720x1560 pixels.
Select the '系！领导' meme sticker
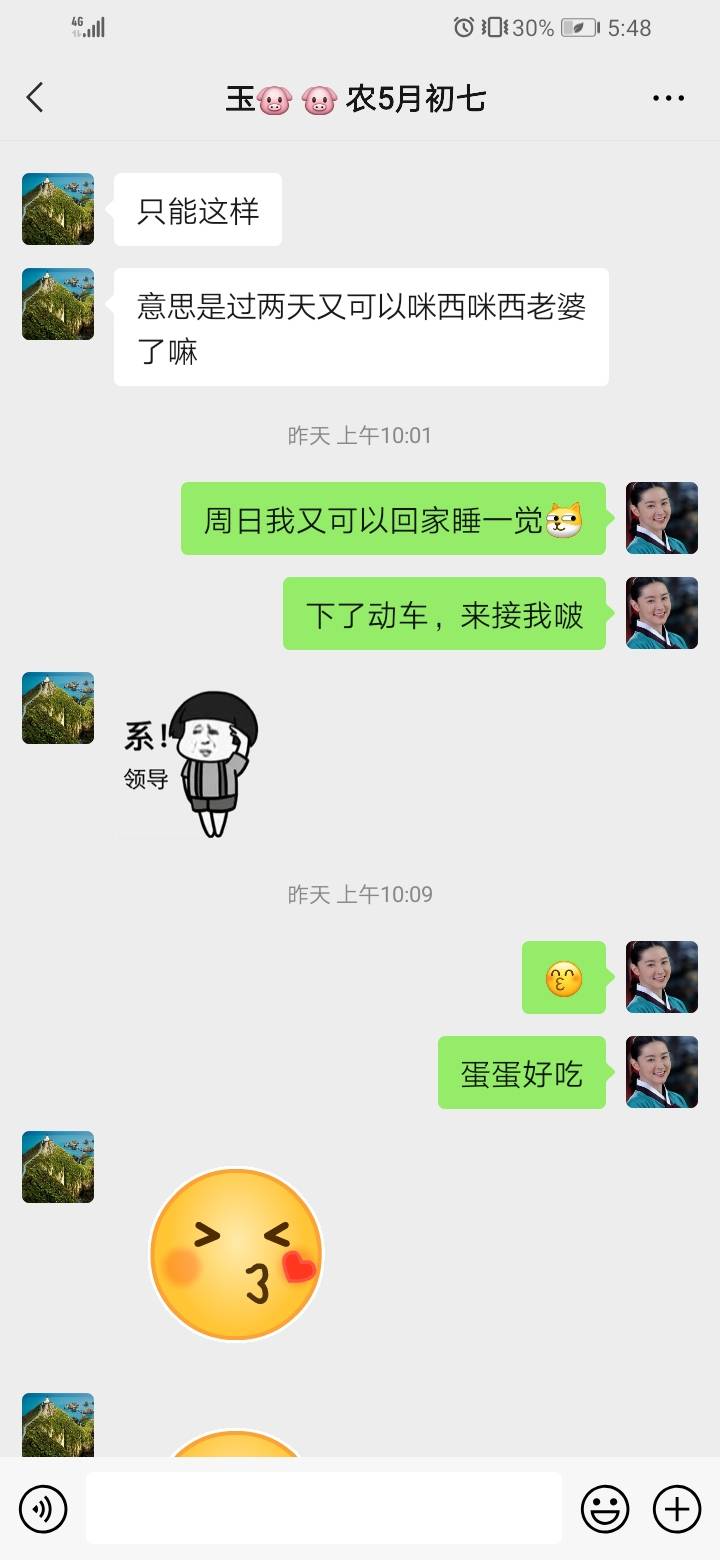[x=190, y=760]
